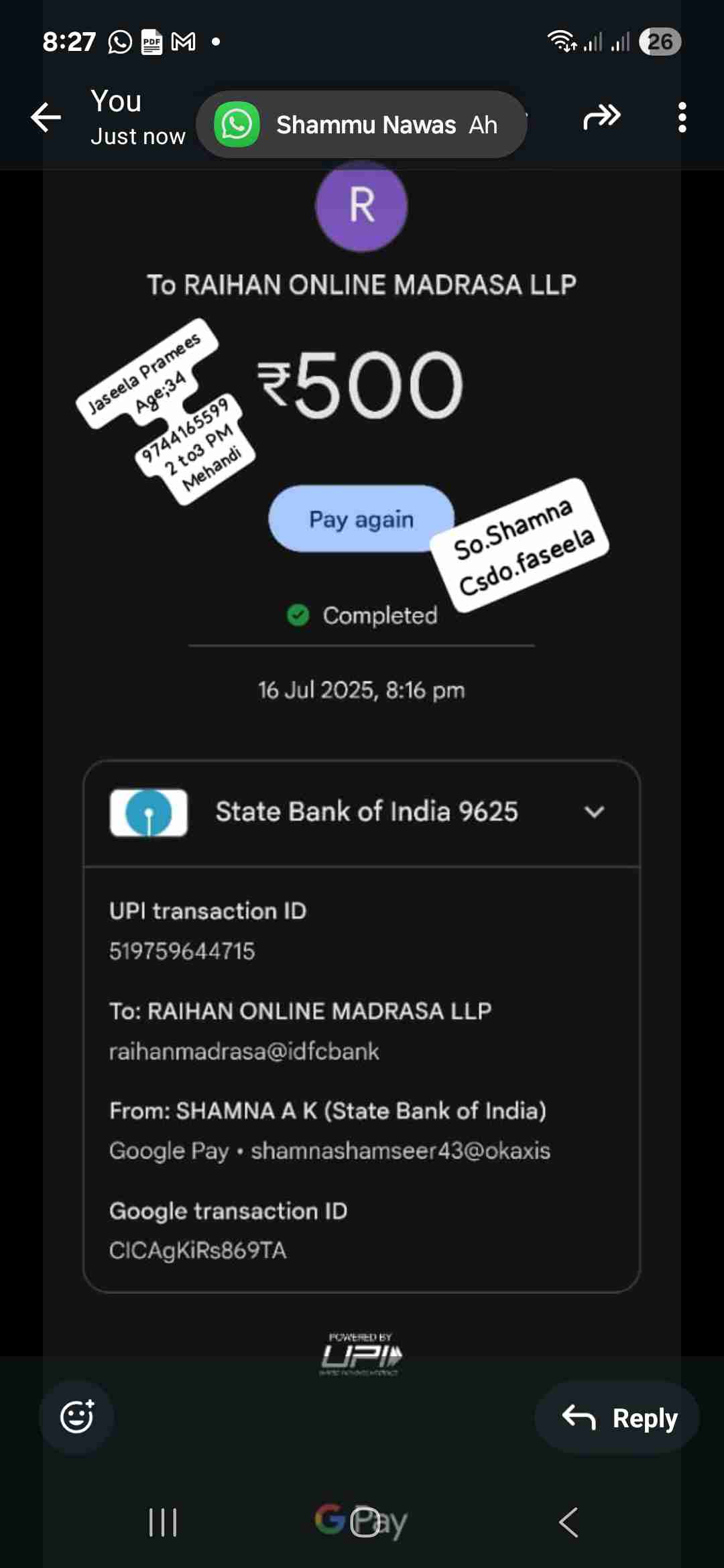Screen dimensions: 724x1568
Task: Open the three-dot overflow menu
Action: point(682,118)
